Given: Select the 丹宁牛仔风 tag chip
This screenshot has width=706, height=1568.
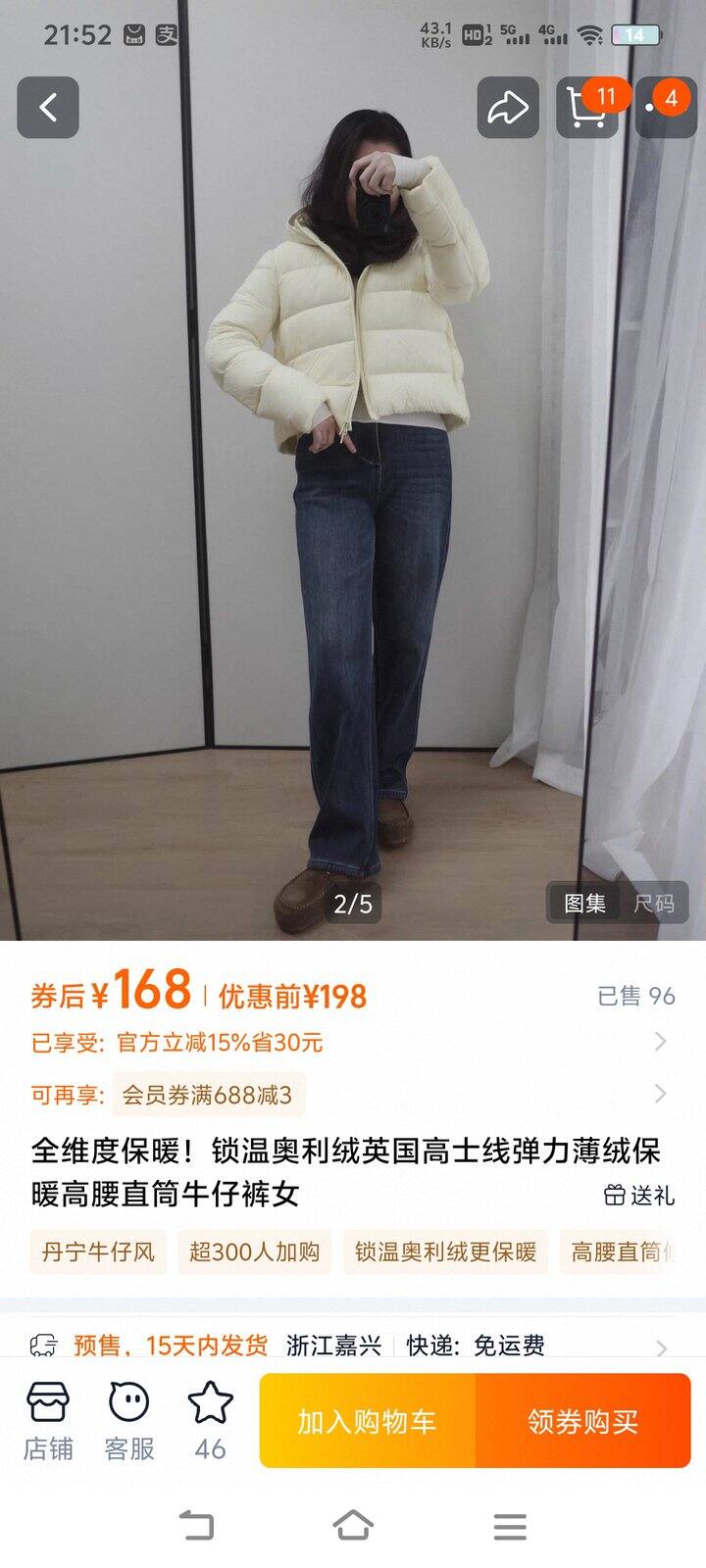Looking at the screenshot, I should (98, 1251).
